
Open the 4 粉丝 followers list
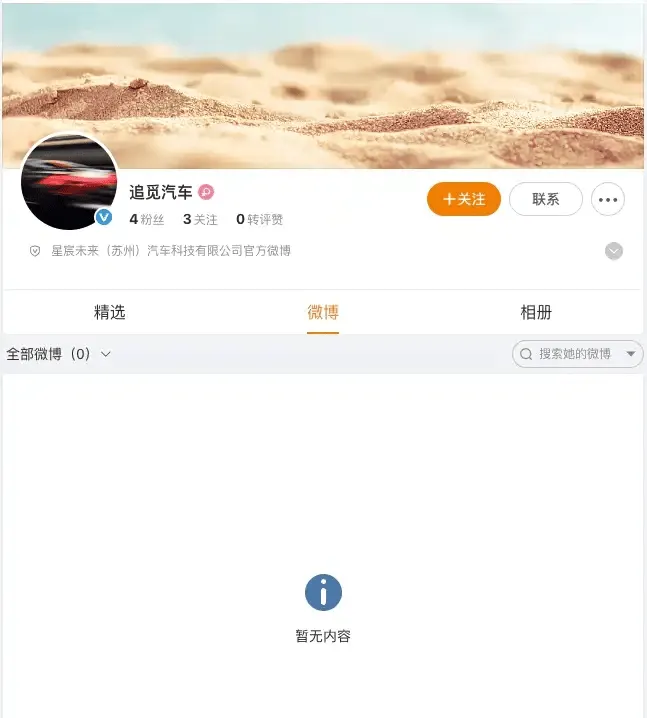146,219
